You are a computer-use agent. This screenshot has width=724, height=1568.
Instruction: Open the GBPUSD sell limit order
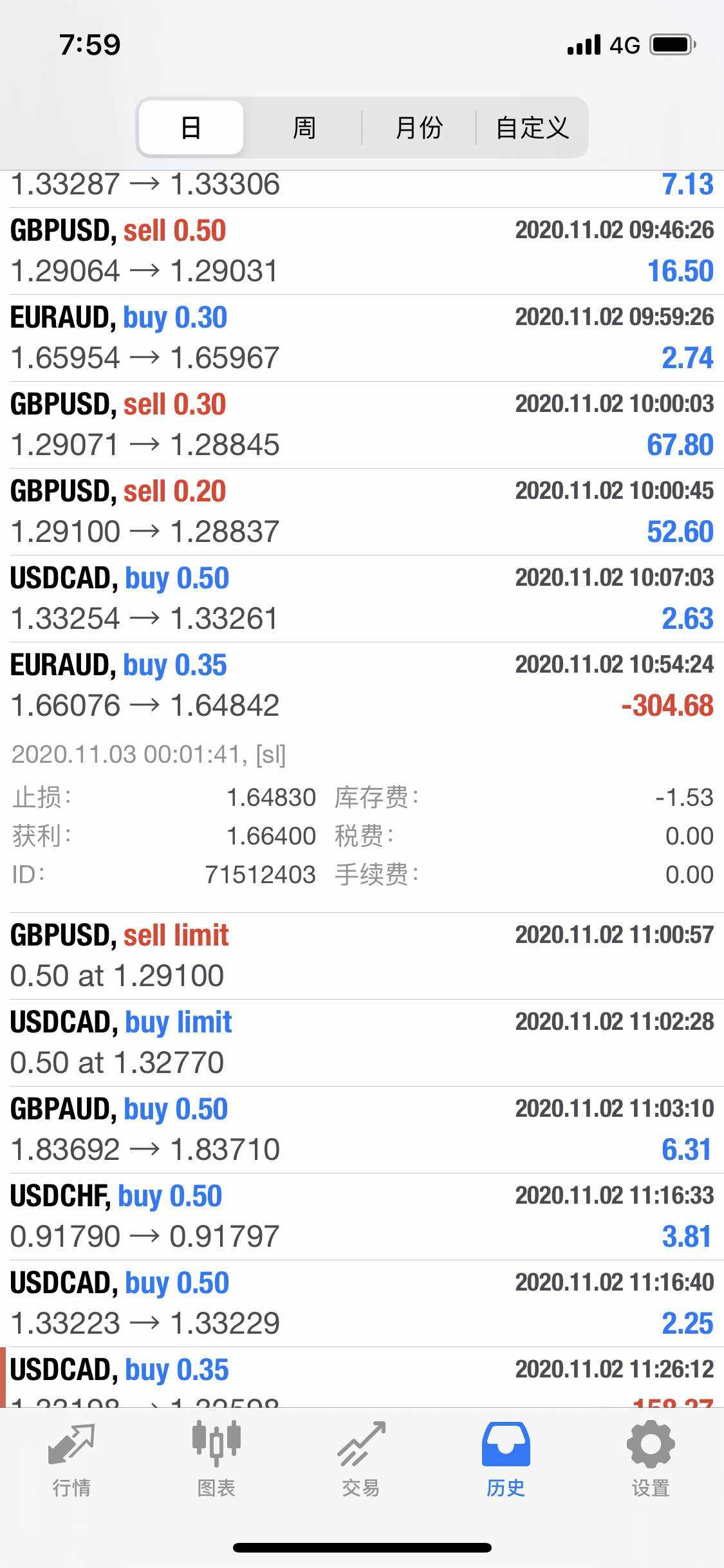[362, 956]
